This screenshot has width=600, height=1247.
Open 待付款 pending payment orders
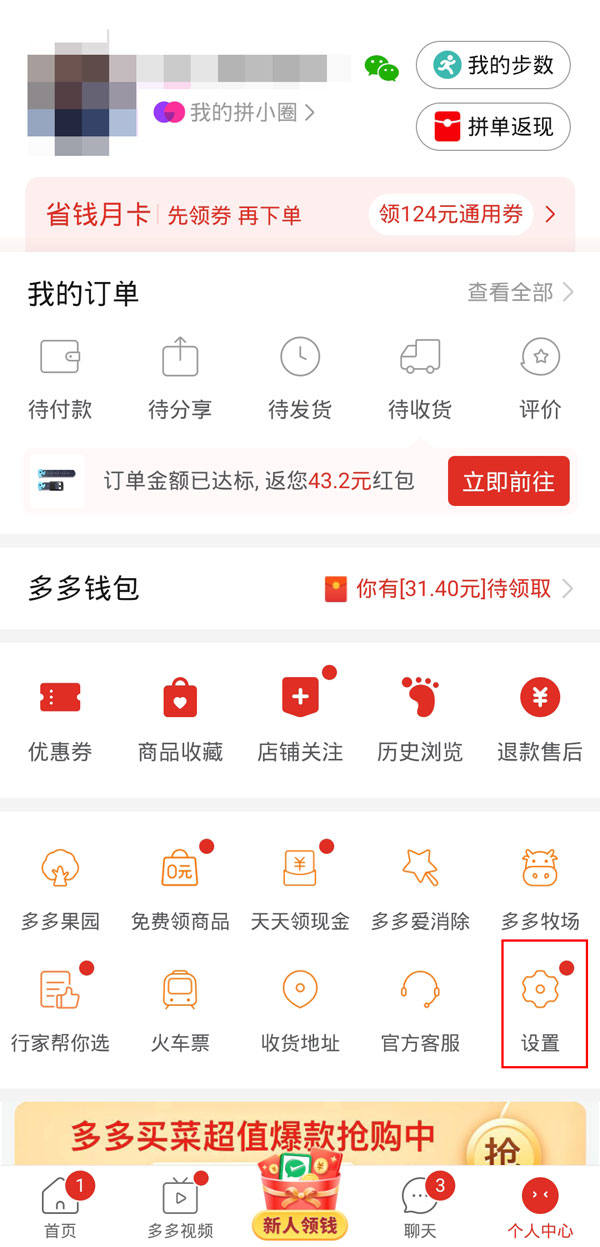pos(60,378)
